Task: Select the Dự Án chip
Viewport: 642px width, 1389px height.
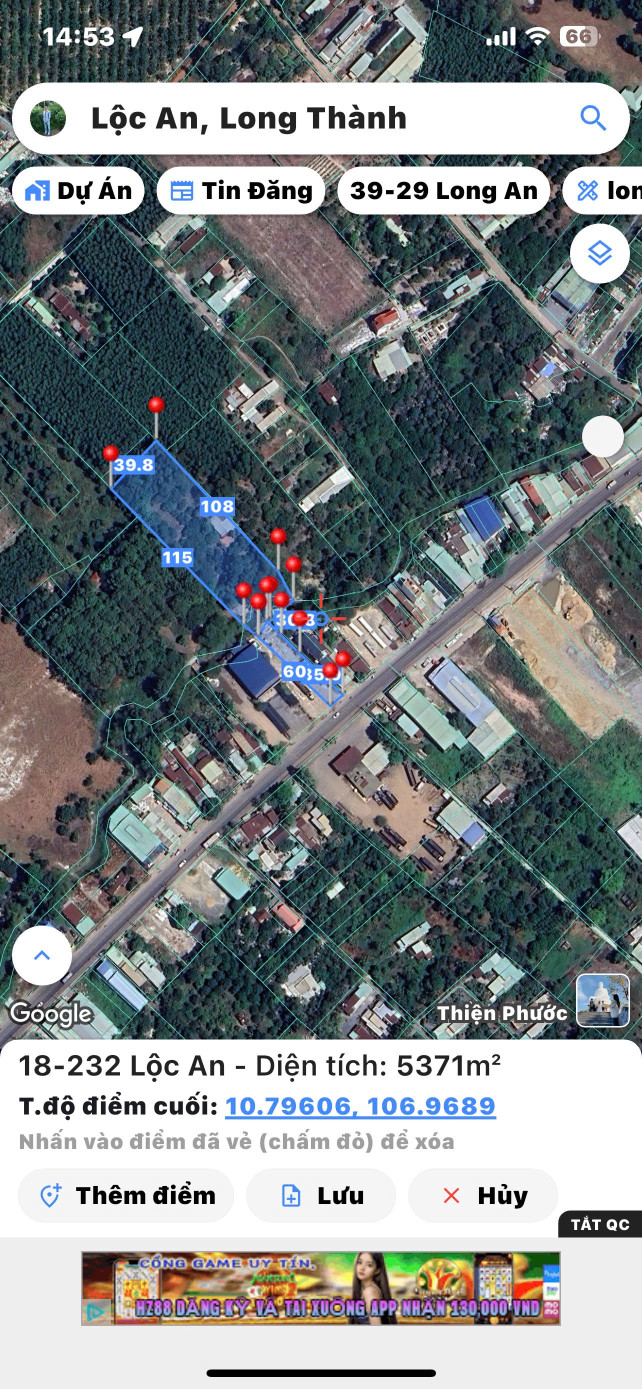Action: pyautogui.click(x=79, y=191)
